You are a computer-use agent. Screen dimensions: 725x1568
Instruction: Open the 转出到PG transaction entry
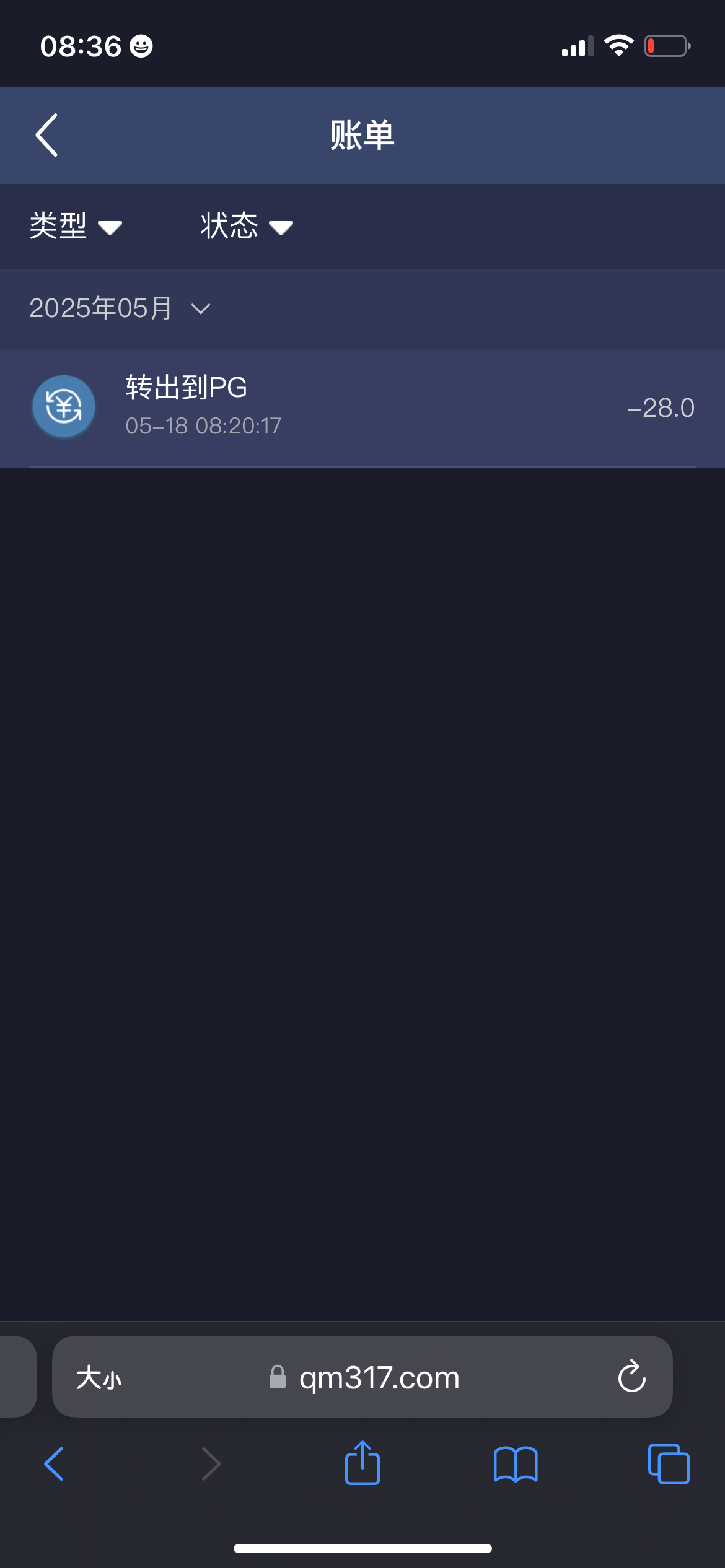362,407
